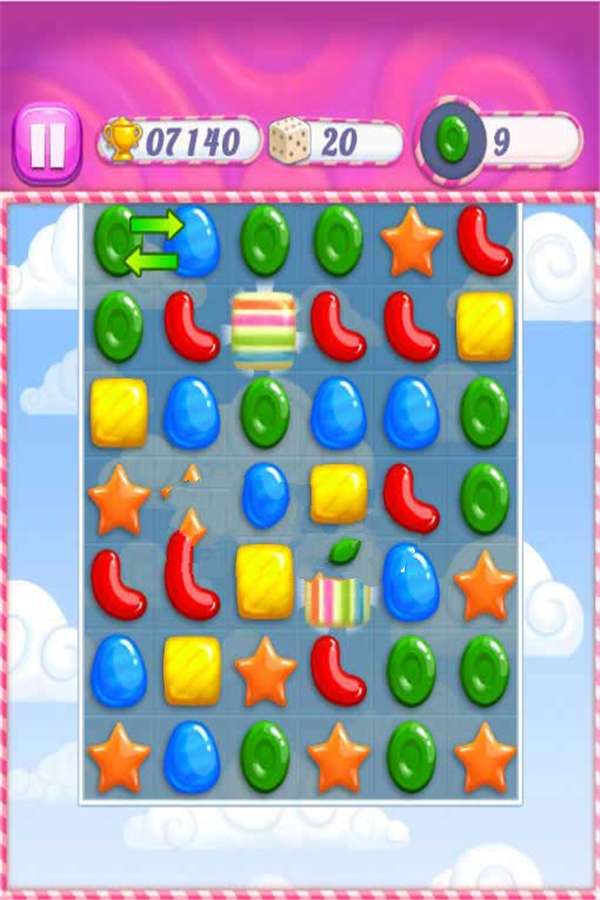Screen dimensions: 600x900
Task: Pause the game
Action: coord(46,143)
